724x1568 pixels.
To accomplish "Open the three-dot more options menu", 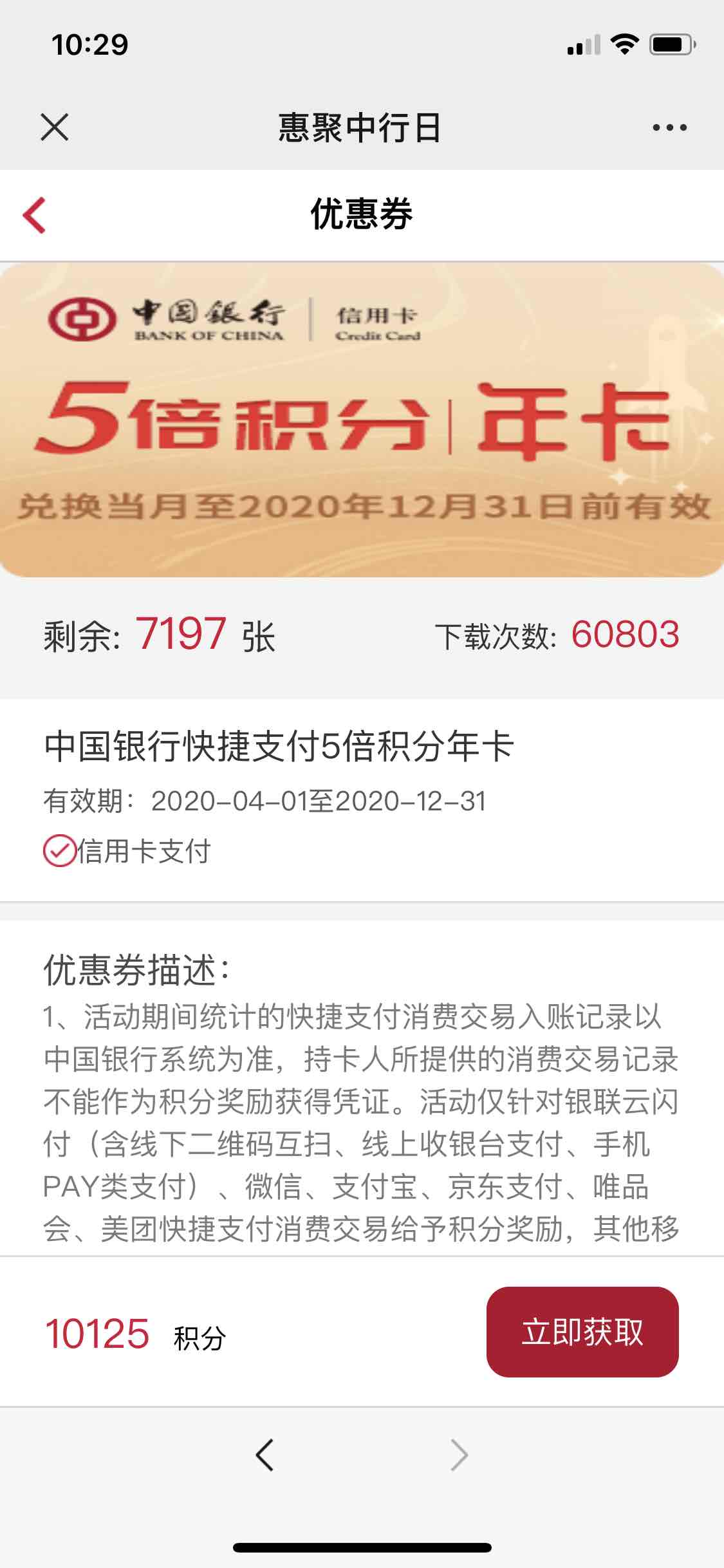I will pyautogui.click(x=669, y=127).
